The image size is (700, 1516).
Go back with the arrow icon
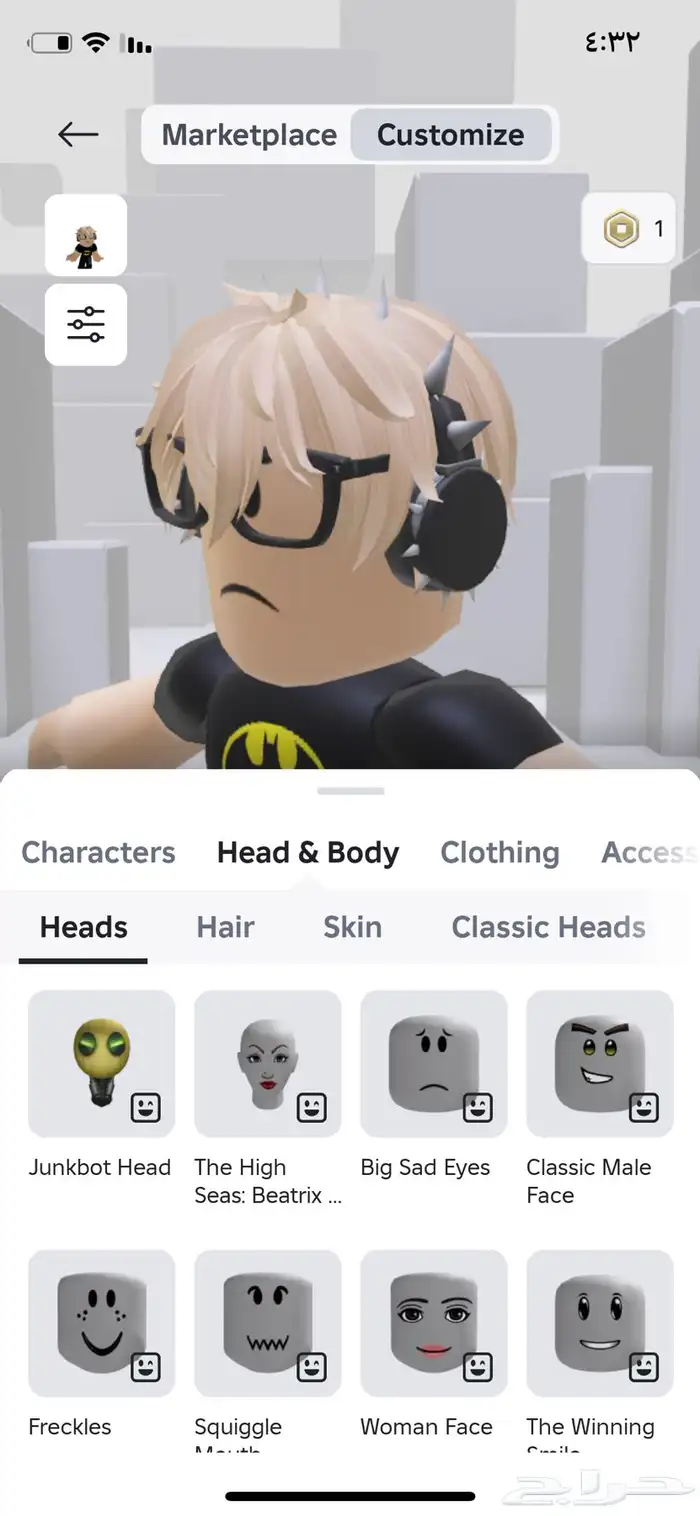point(78,134)
